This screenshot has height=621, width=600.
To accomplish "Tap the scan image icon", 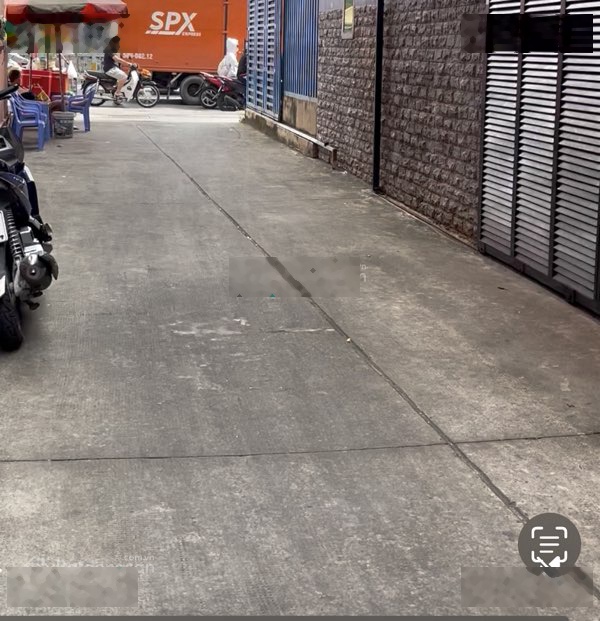I will (x=549, y=545).
